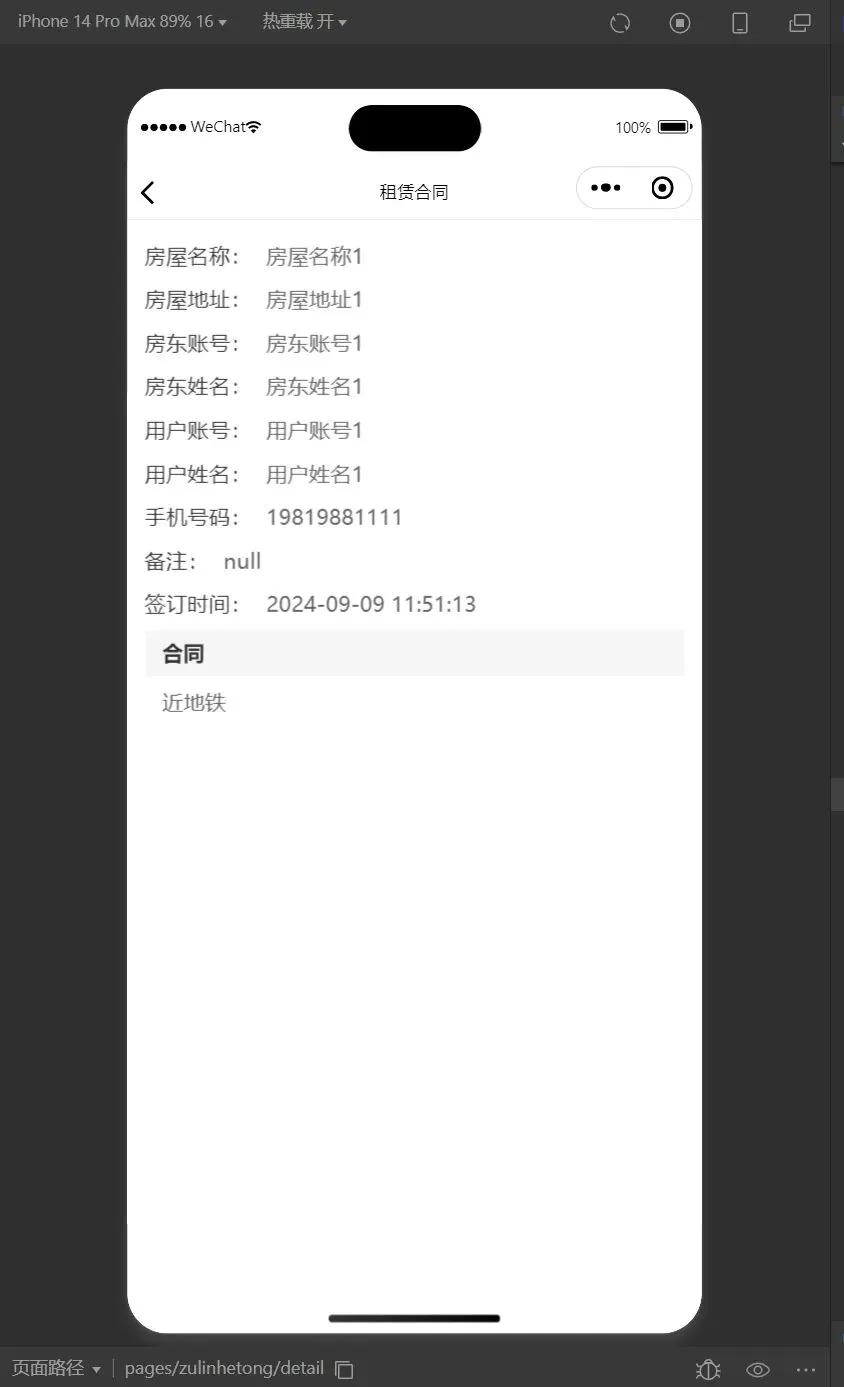The image size is (844, 1387).
Task: Open the 热重载 开 dropdown
Action: (x=304, y=21)
